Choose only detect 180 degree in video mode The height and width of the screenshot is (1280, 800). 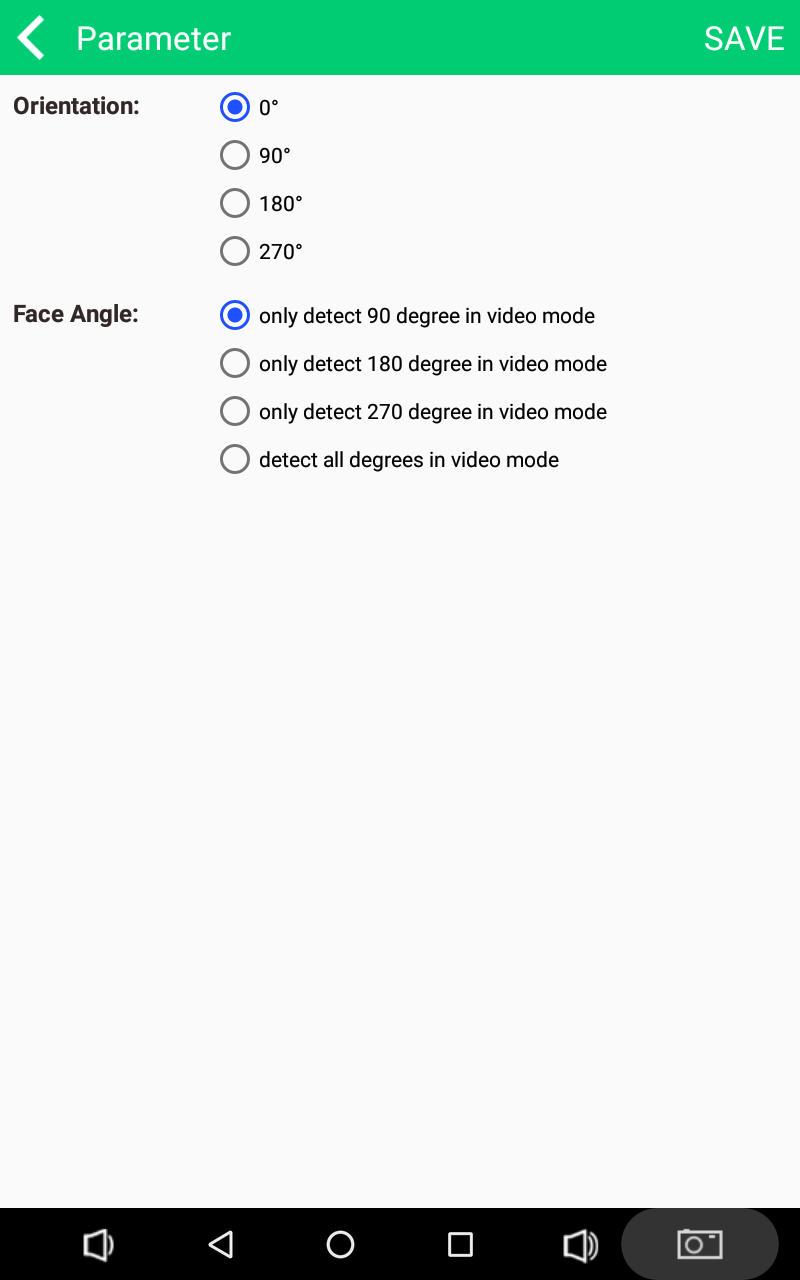tap(235, 363)
